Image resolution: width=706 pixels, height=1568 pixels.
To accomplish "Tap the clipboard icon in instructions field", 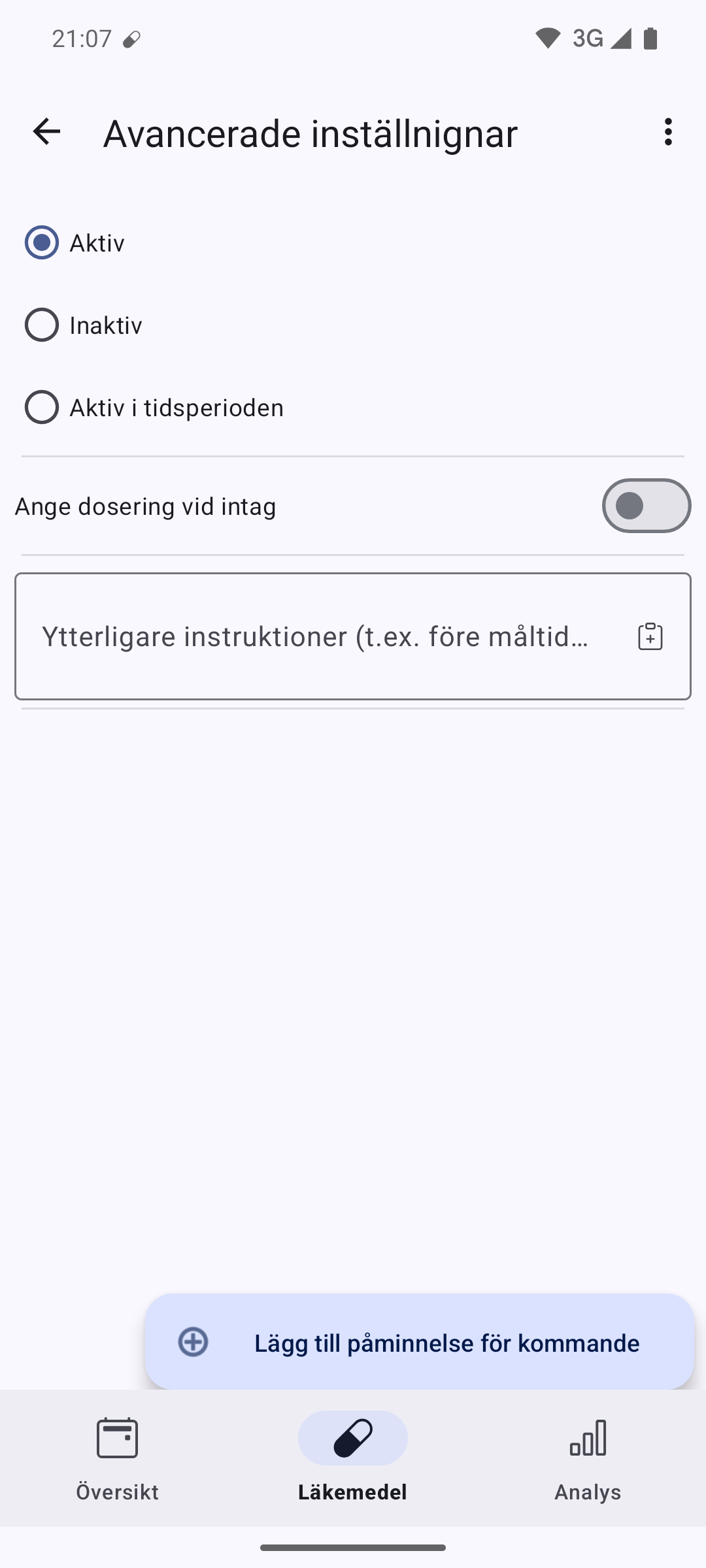I will (x=650, y=636).
